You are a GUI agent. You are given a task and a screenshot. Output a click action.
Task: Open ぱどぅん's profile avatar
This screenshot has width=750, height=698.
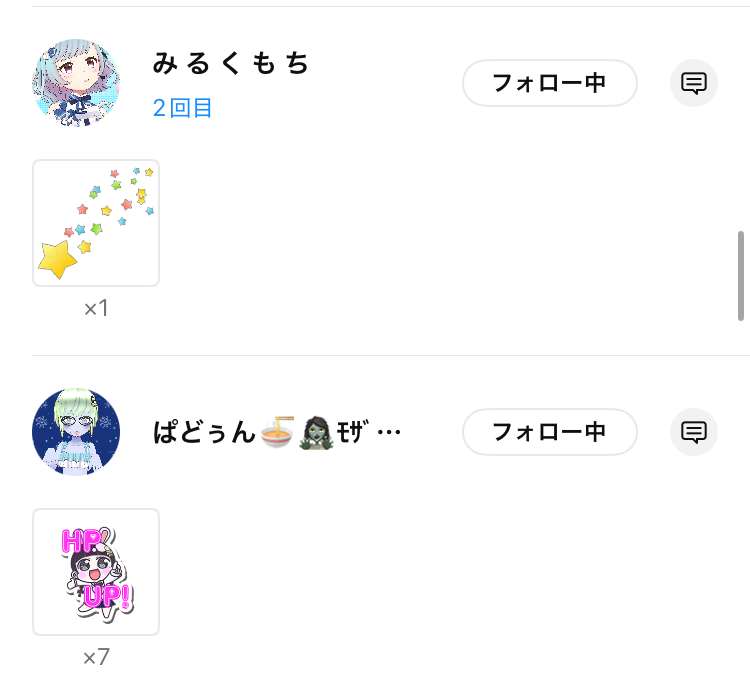point(76,432)
